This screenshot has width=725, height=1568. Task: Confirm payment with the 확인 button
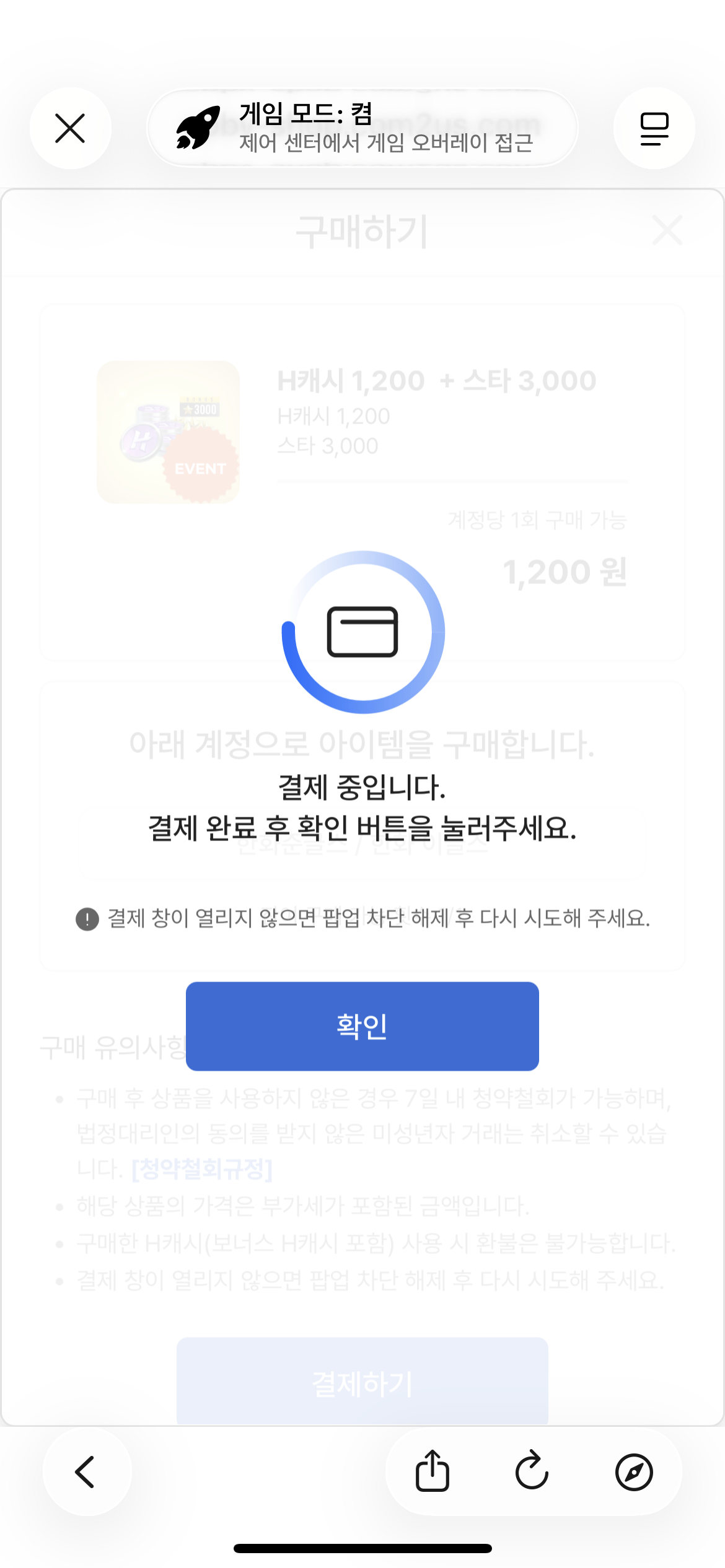[362, 1026]
